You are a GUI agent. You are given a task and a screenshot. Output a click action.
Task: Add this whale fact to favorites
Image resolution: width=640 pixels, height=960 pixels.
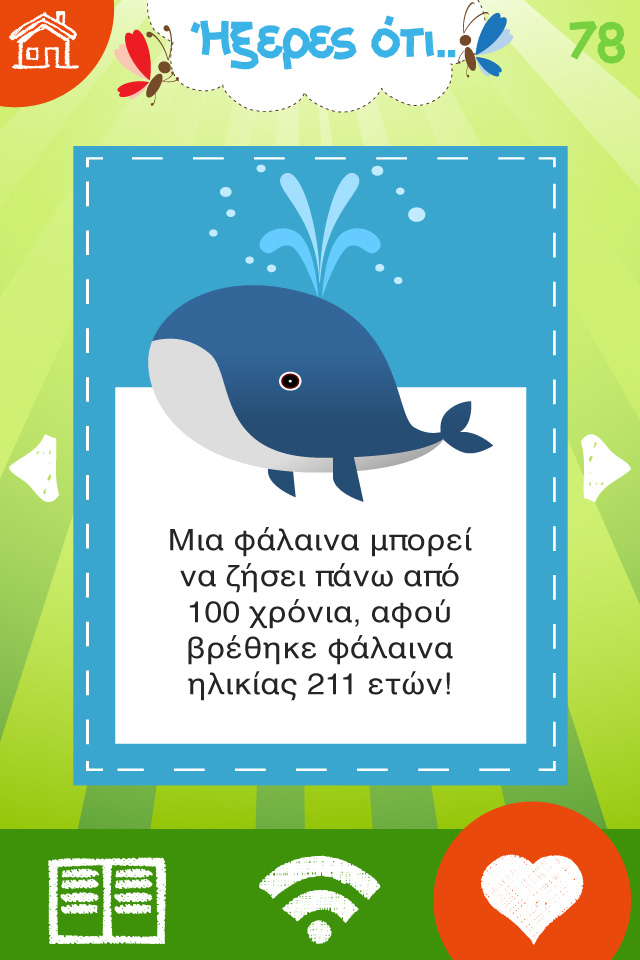coord(531,896)
